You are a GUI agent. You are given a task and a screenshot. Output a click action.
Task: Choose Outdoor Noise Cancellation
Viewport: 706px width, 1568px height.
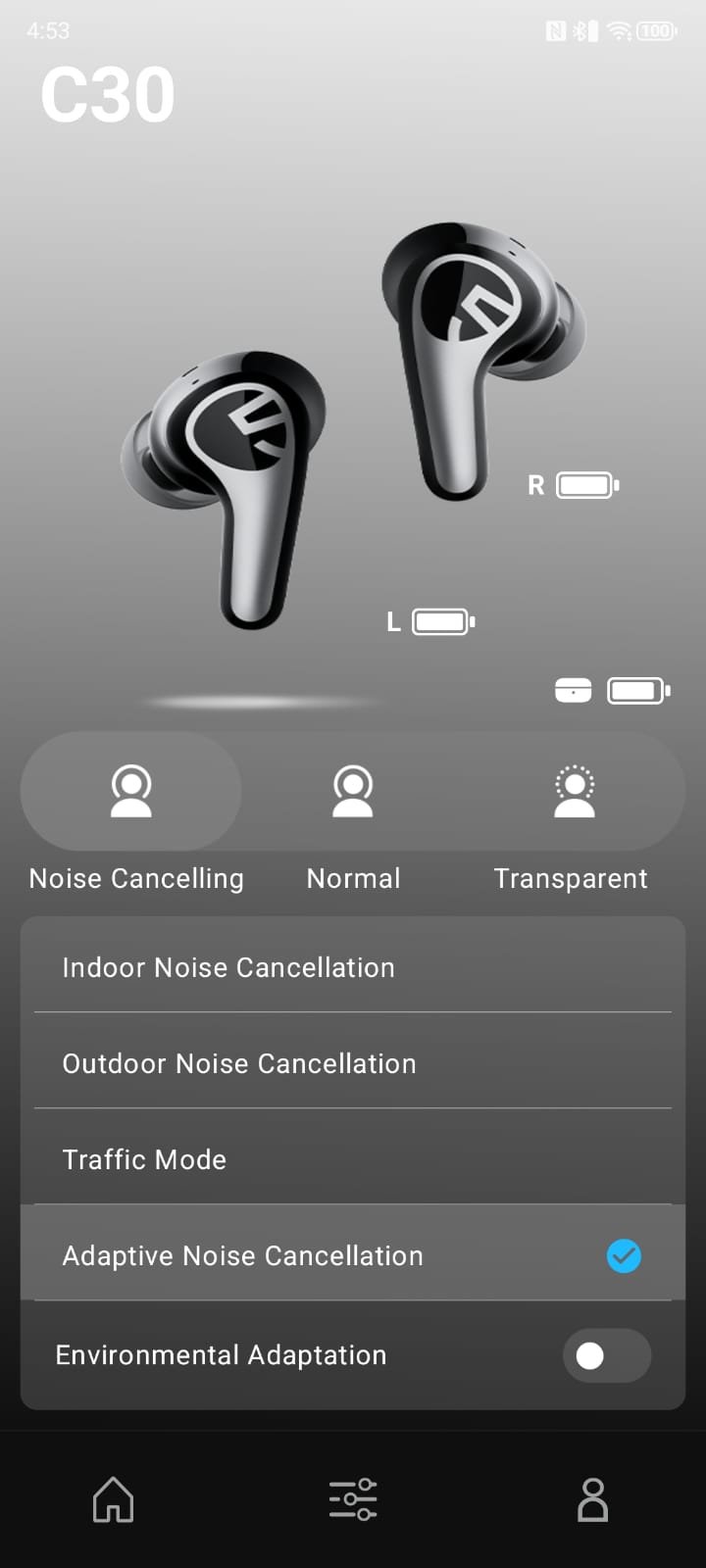(x=353, y=1063)
